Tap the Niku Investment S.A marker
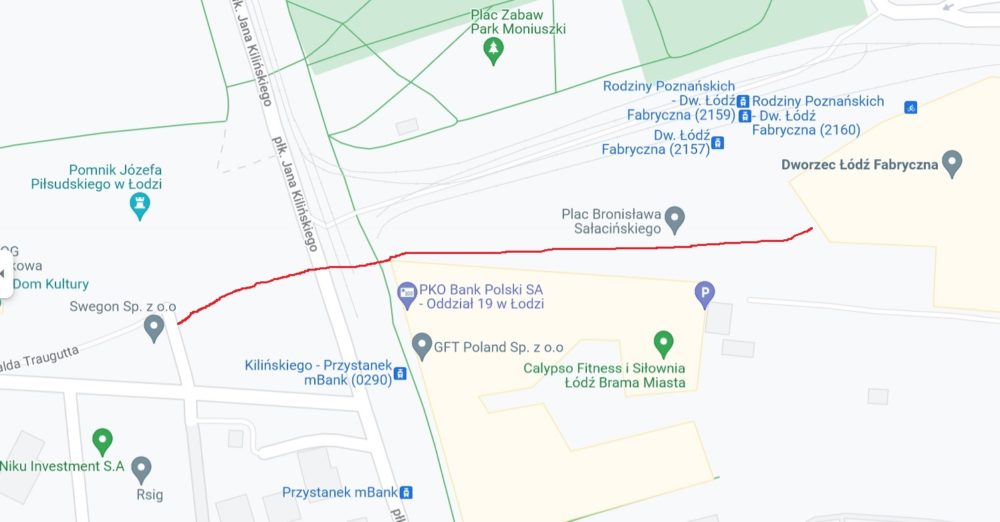The height and width of the screenshot is (522, 1000). point(102,440)
